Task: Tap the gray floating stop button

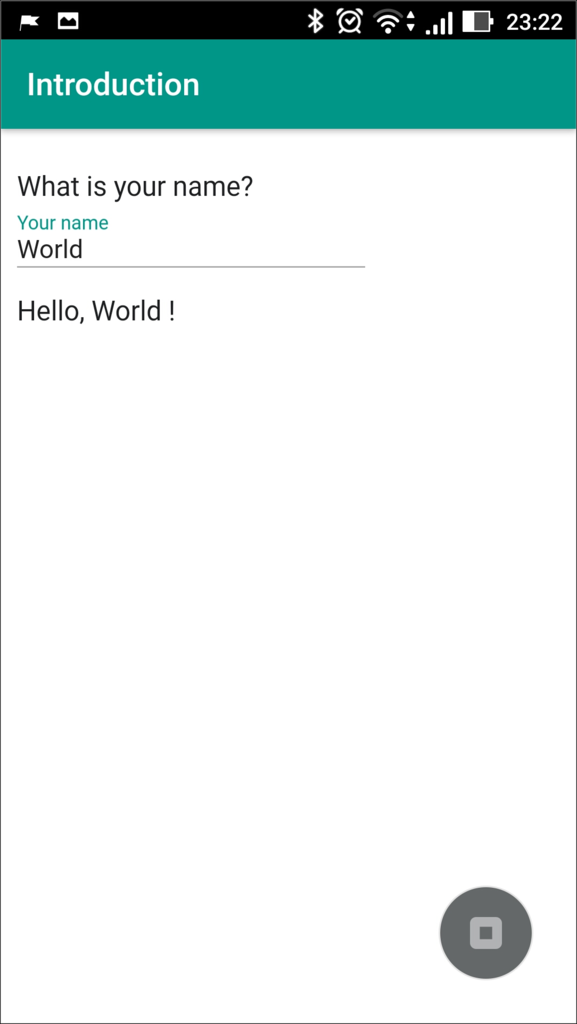Action: (486, 933)
